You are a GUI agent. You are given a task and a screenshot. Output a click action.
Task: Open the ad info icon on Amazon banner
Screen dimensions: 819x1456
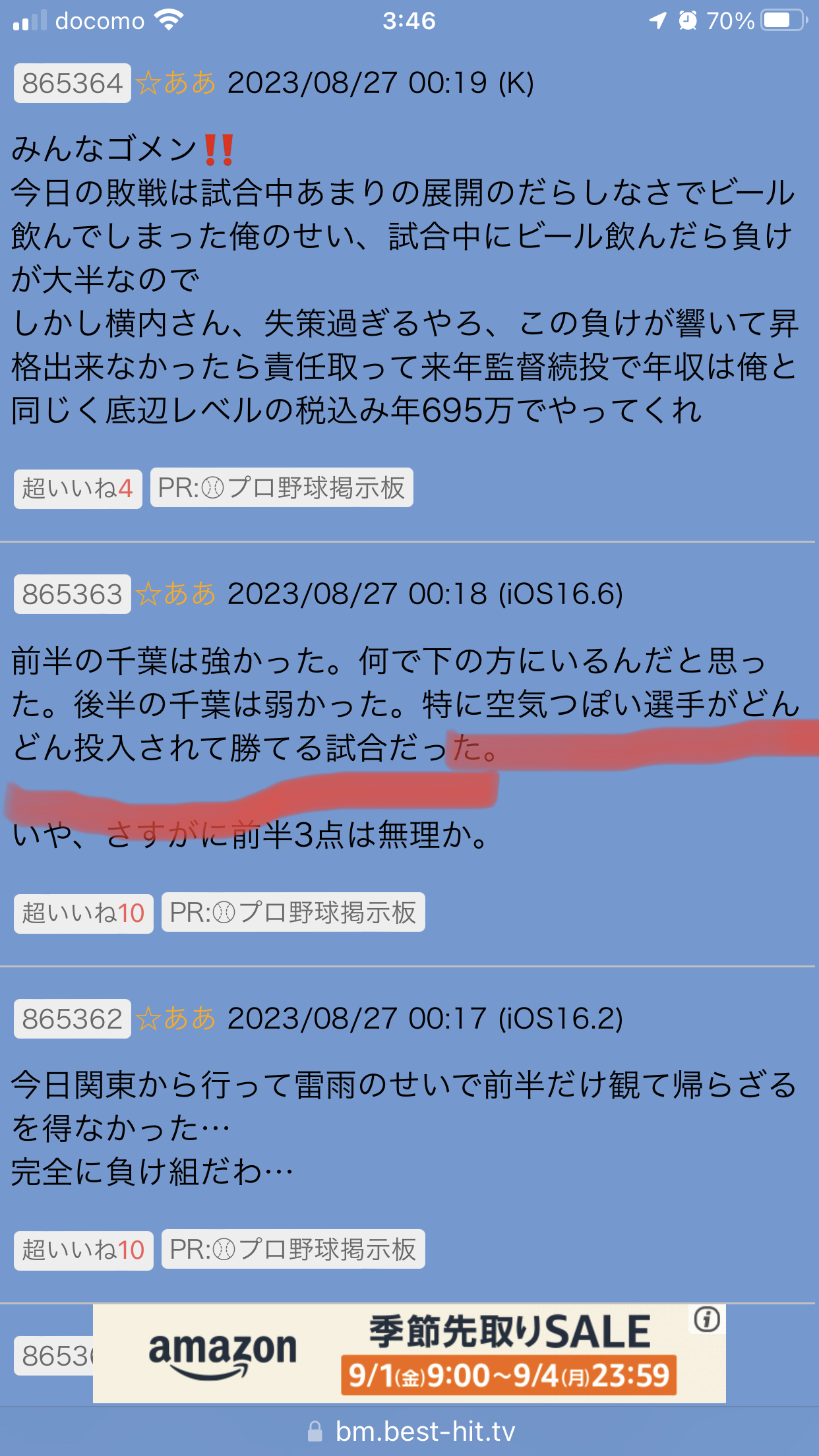pos(707,1319)
